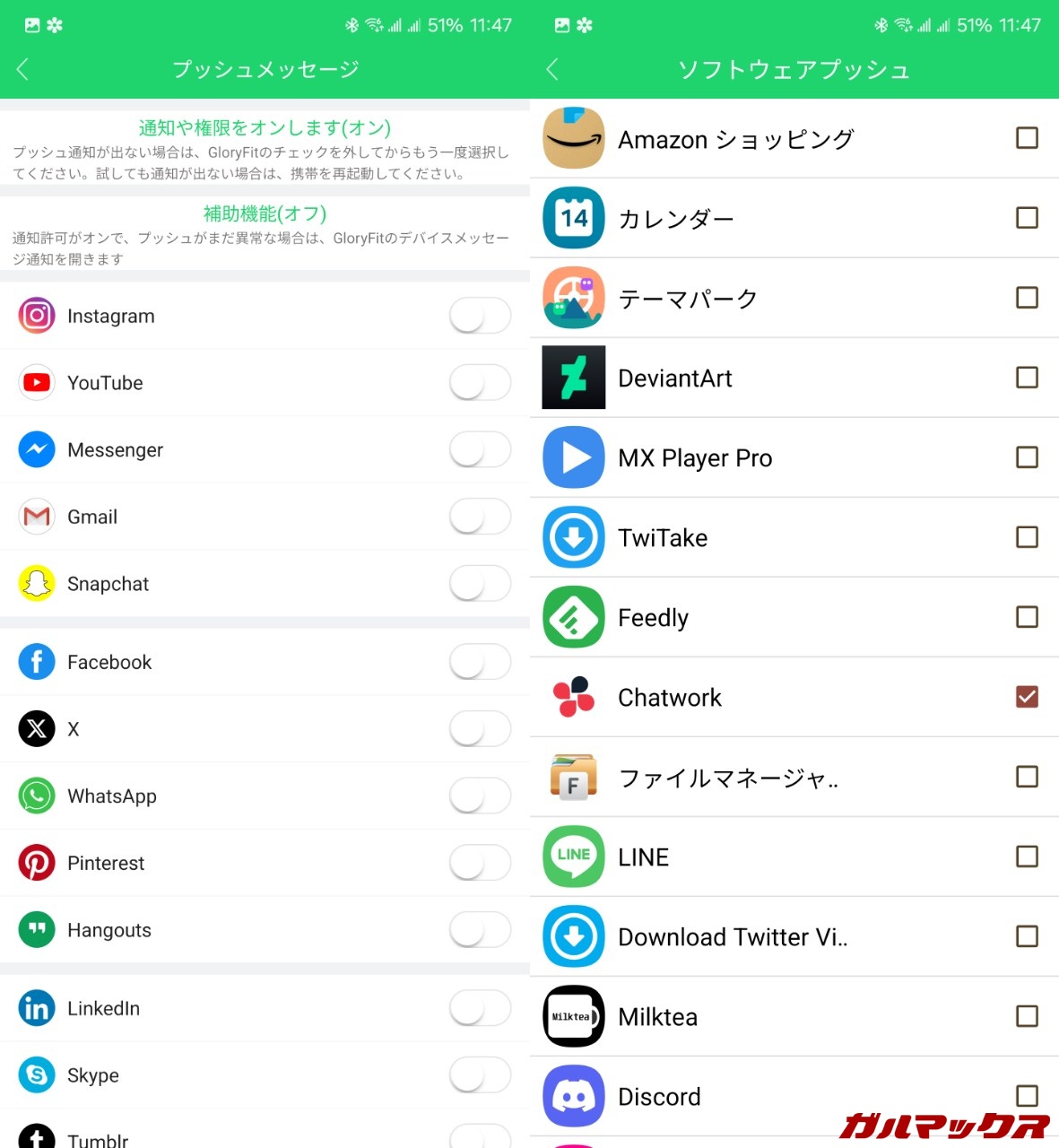Turn on the YouTube switch
Screen dimensions: 1059x1148
pos(480,383)
